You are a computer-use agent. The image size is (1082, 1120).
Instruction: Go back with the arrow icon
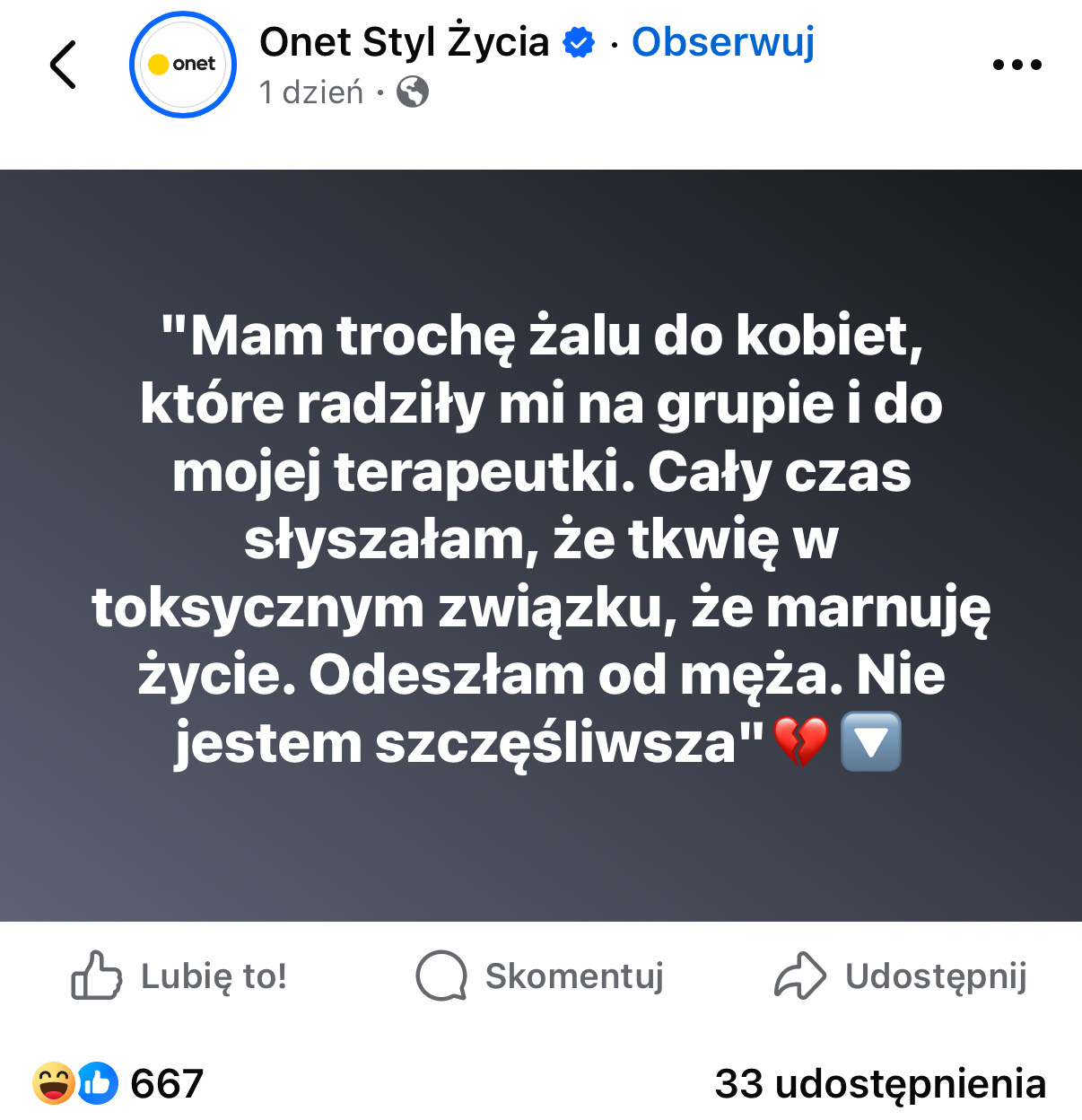click(63, 65)
